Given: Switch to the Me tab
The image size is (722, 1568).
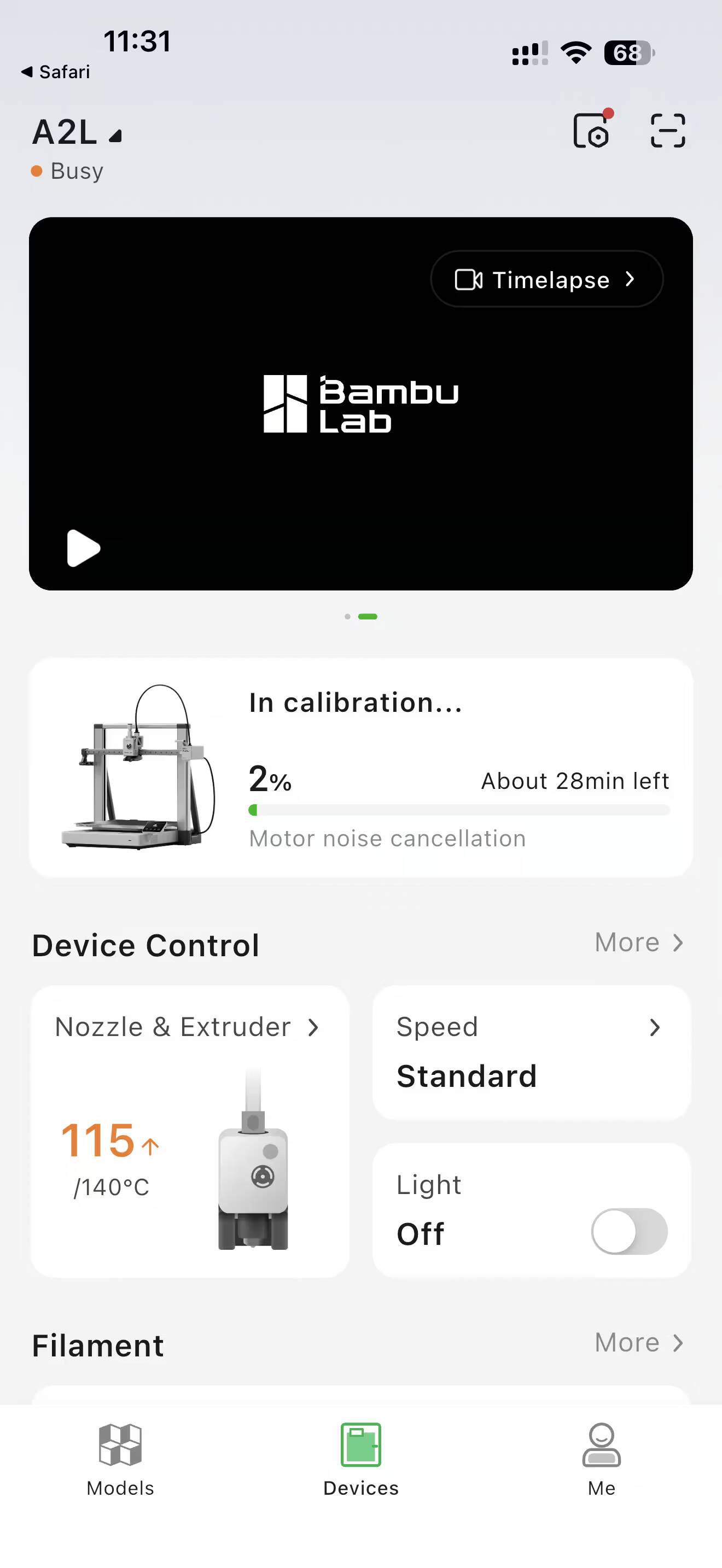Looking at the screenshot, I should pyautogui.click(x=602, y=1460).
